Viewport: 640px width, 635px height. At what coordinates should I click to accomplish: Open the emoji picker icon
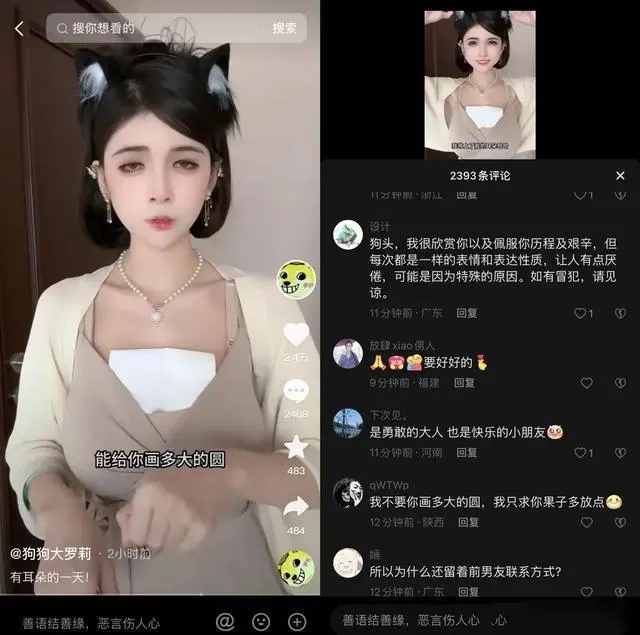click(x=261, y=621)
